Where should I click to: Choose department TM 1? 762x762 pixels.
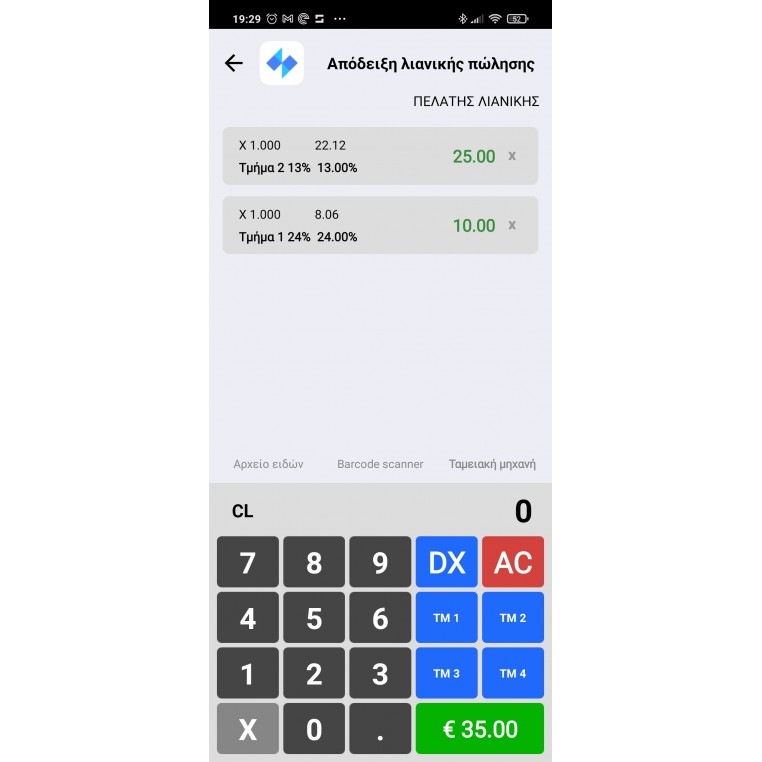point(447,618)
